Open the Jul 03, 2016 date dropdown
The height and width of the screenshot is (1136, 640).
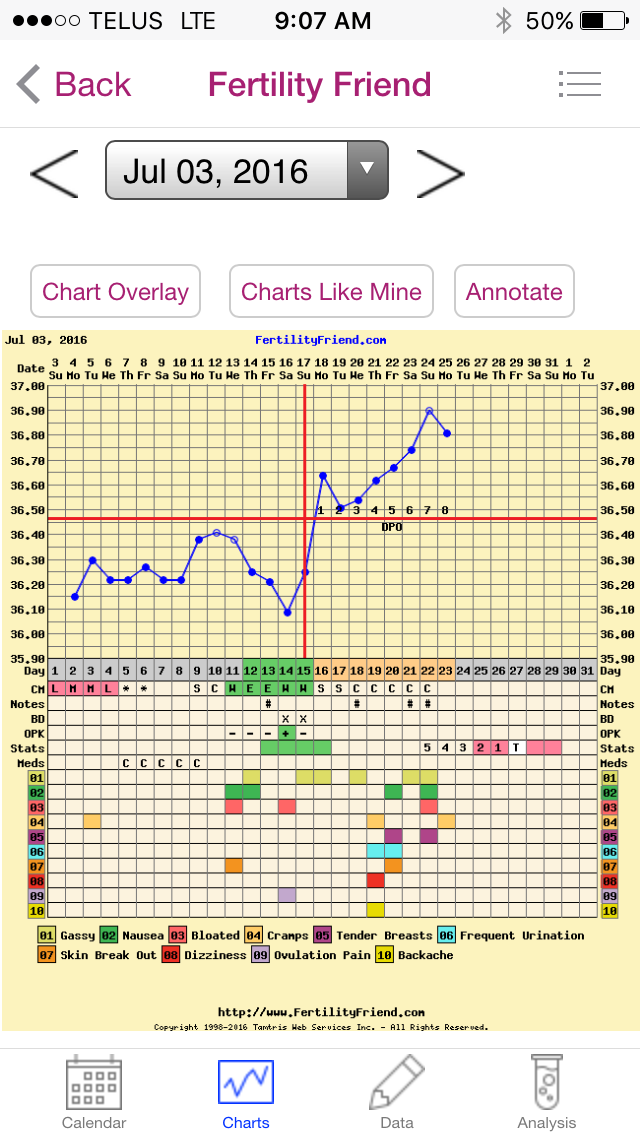pos(246,171)
